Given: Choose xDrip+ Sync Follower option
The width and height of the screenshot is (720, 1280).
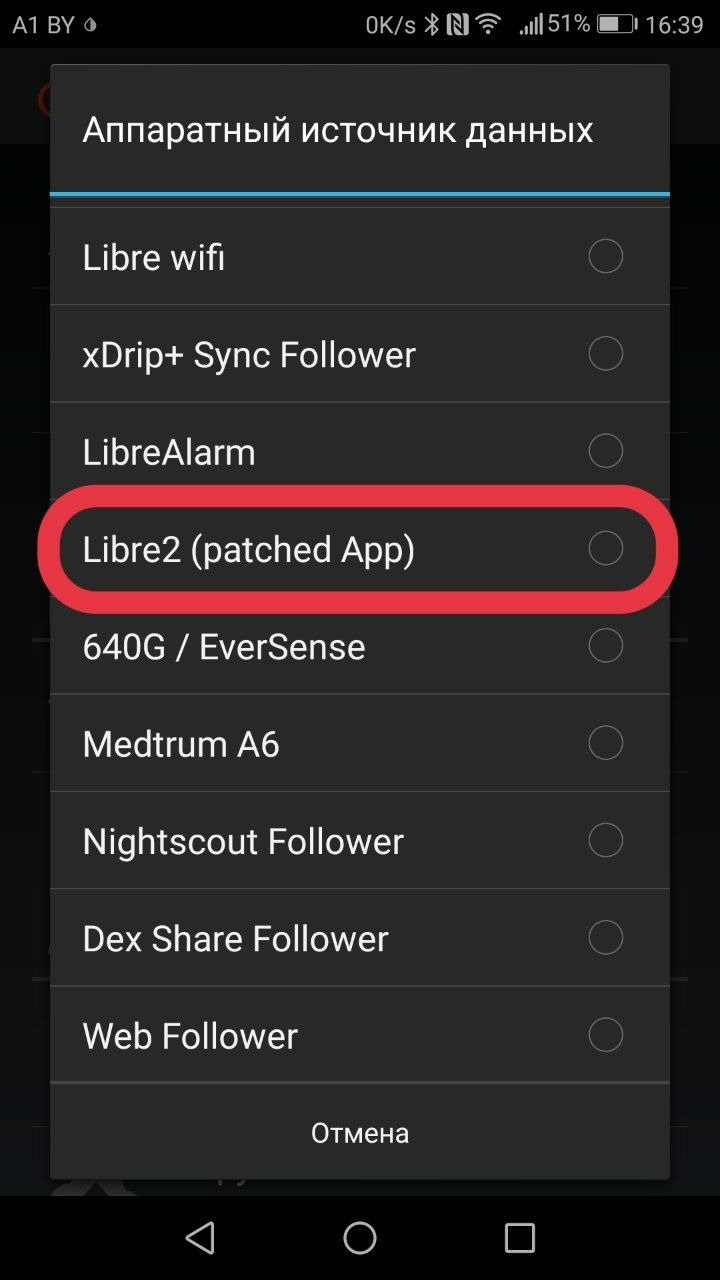Looking at the screenshot, I should pyautogui.click(x=360, y=354).
